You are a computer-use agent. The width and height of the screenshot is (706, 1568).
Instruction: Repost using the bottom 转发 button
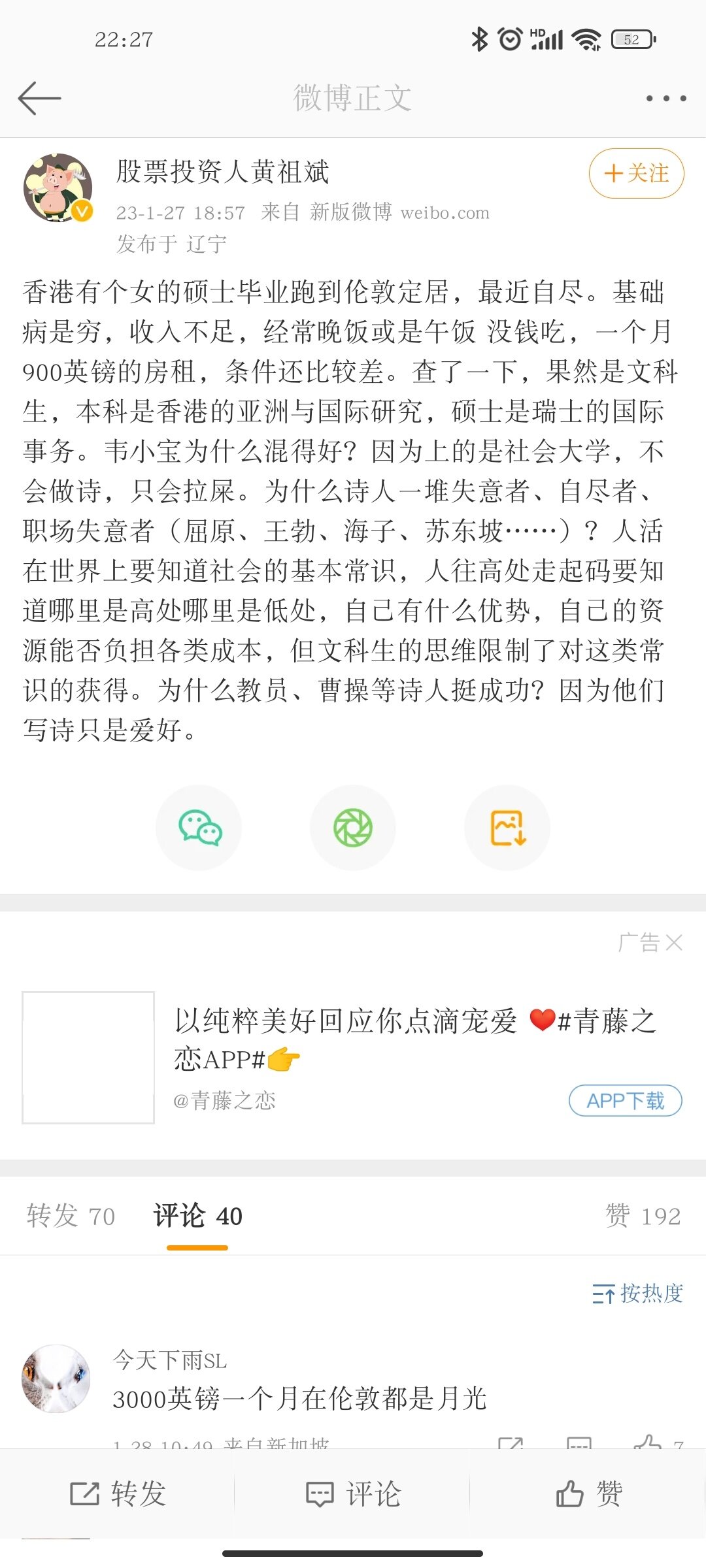pyautogui.click(x=118, y=1494)
